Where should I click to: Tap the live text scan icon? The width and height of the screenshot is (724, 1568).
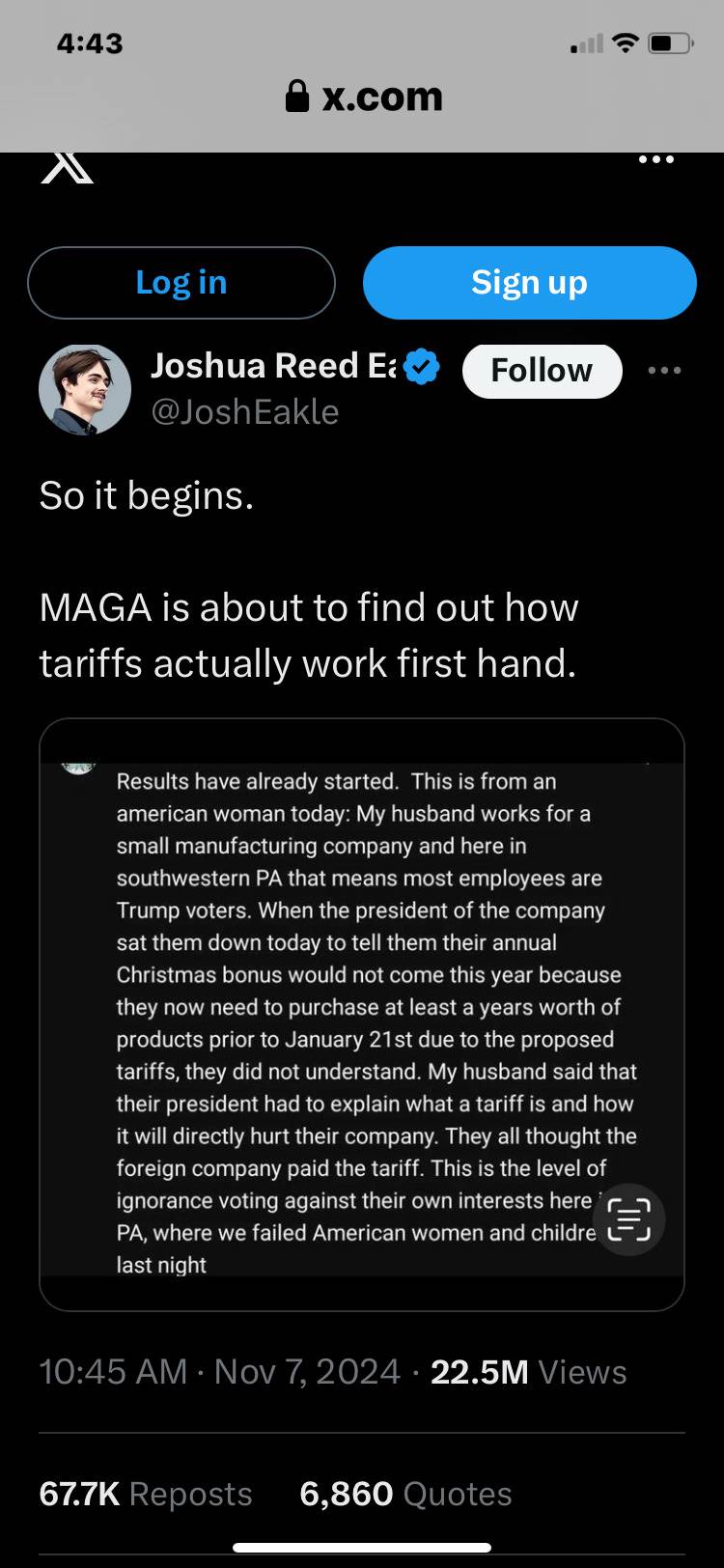628,1219
